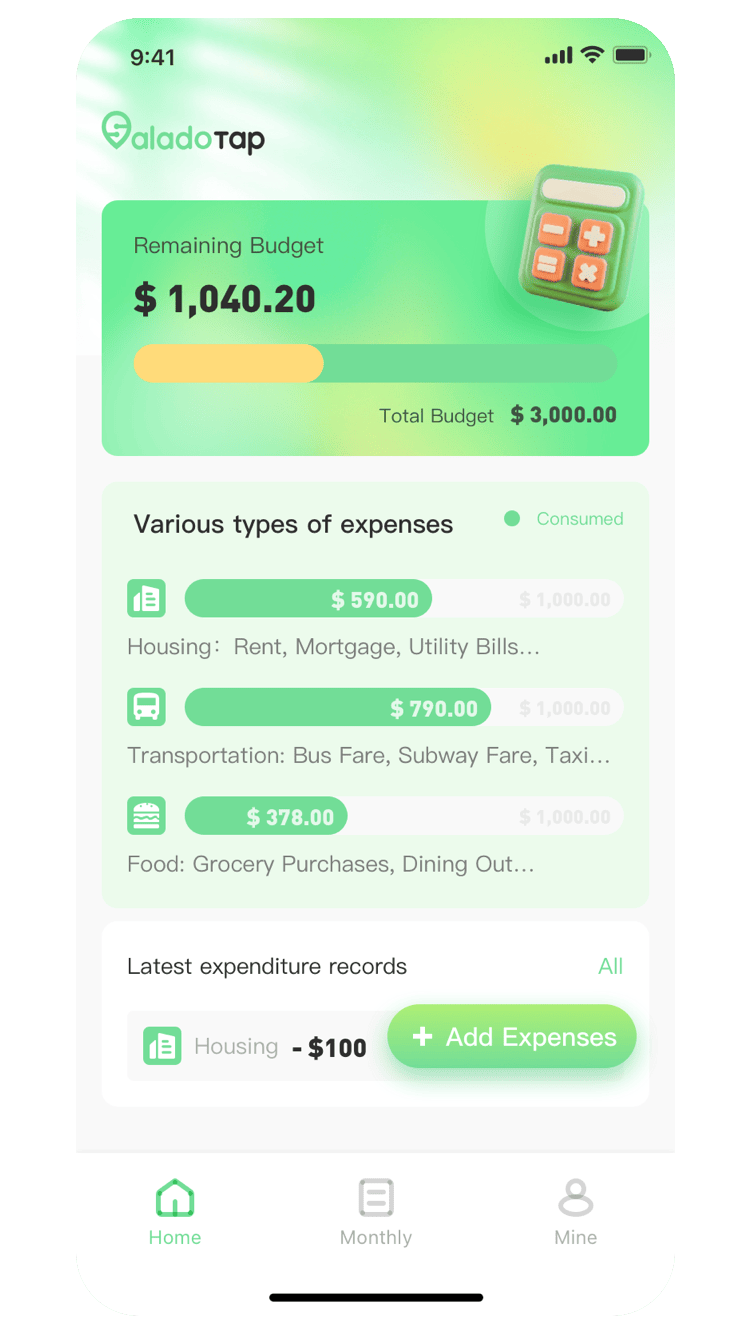Tap the Add Expenses button
This screenshot has height=1334, width=750.
tap(512, 1037)
